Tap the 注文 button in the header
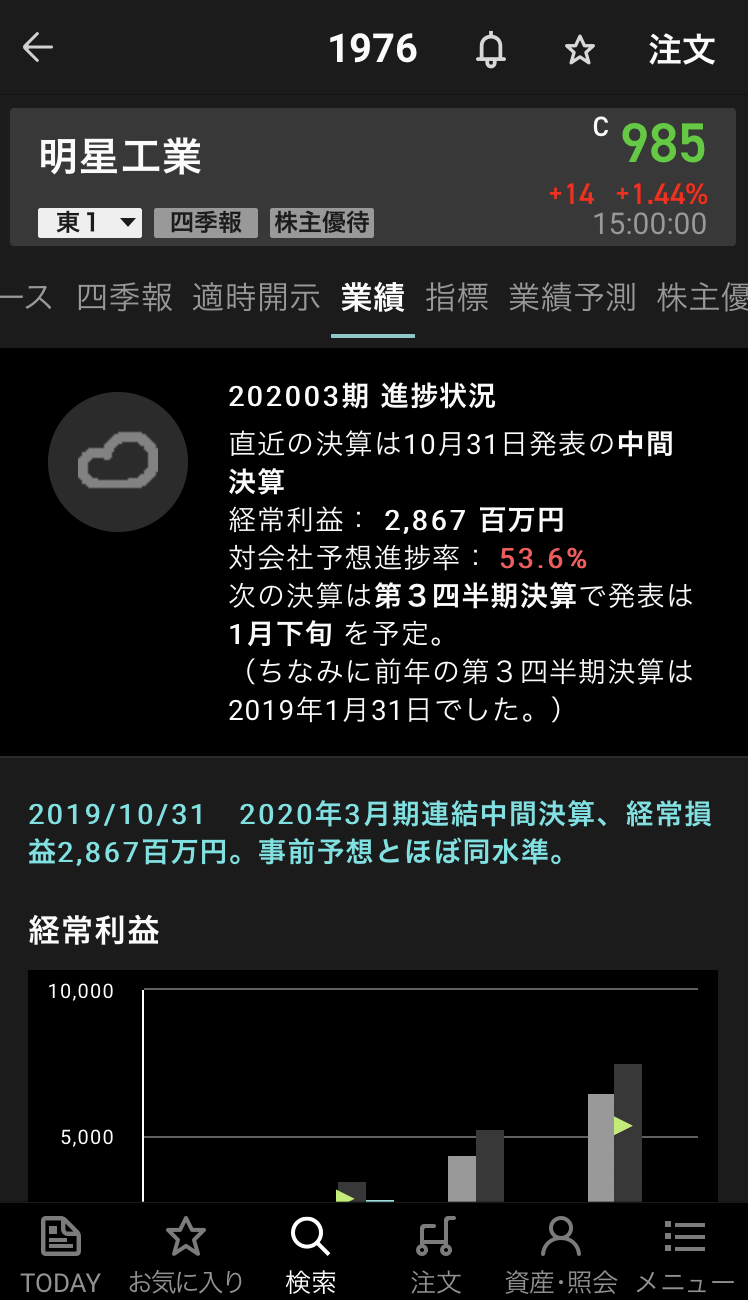 pyautogui.click(x=682, y=49)
